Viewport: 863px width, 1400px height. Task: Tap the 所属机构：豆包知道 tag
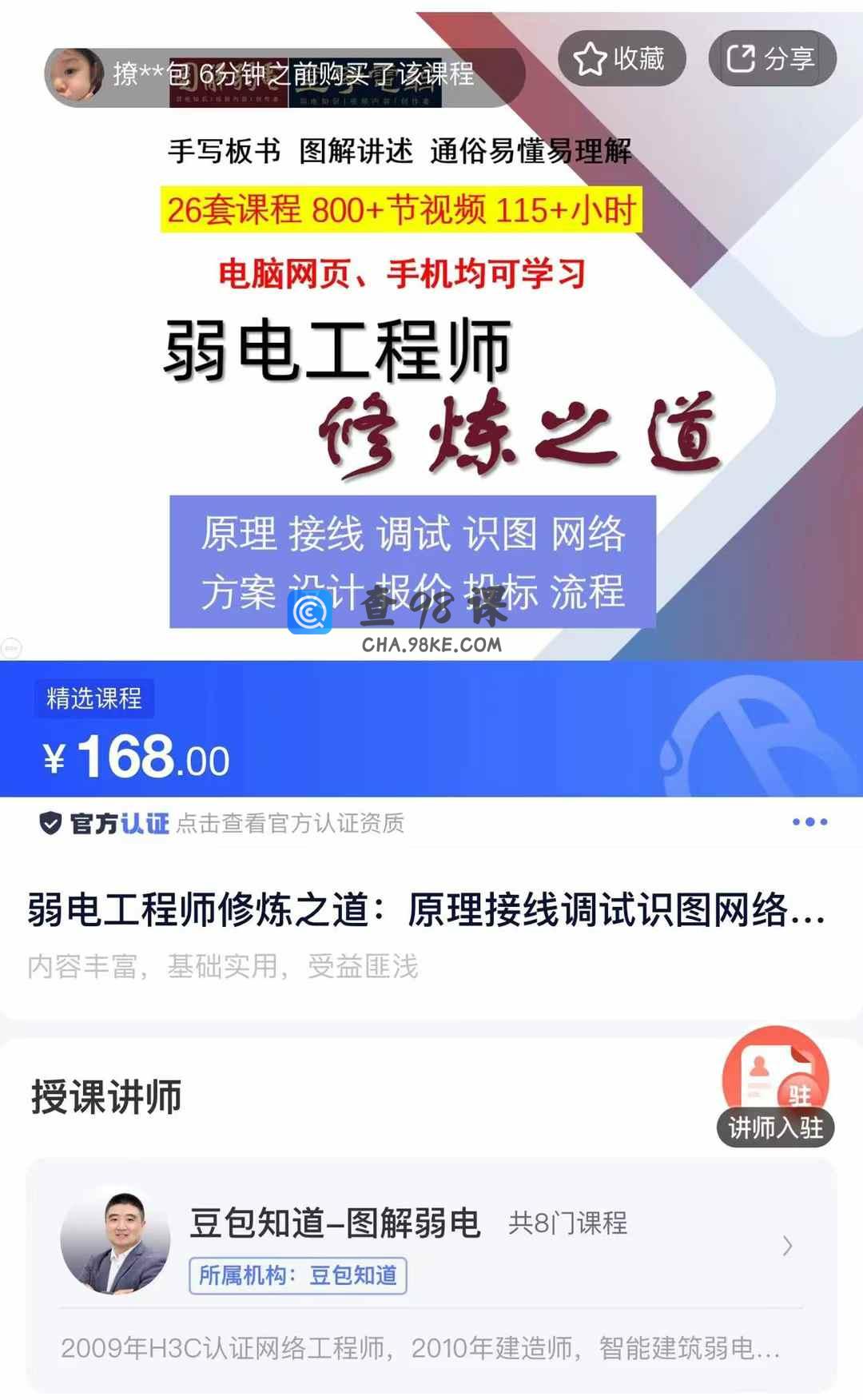pos(298,1275)
